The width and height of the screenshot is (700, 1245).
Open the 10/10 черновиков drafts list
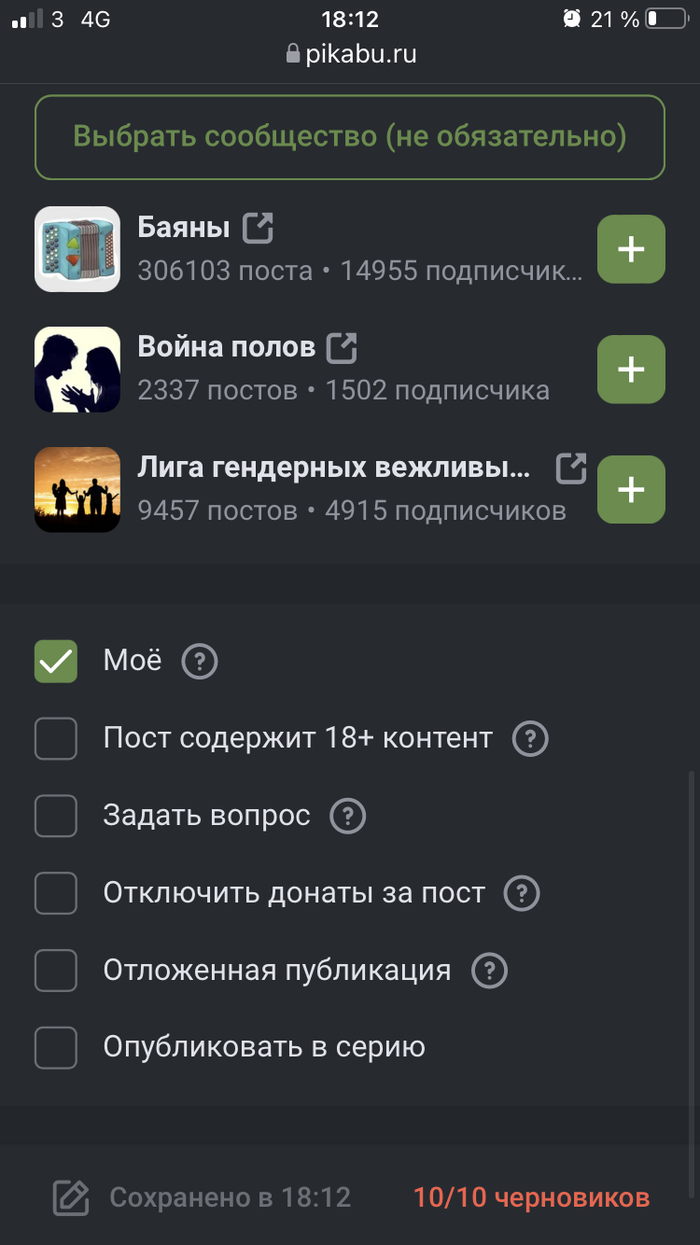click(531, 1197)
